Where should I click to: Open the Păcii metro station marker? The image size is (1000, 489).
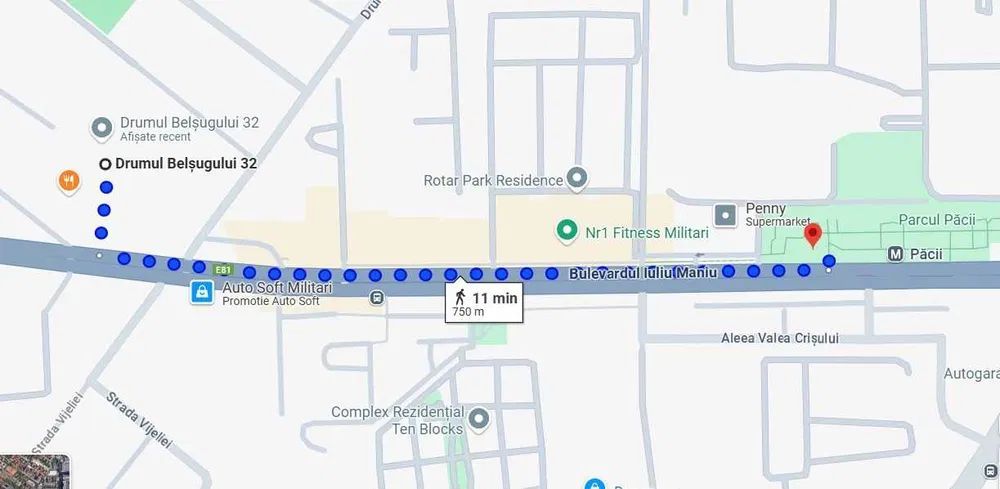coord(896,254)
